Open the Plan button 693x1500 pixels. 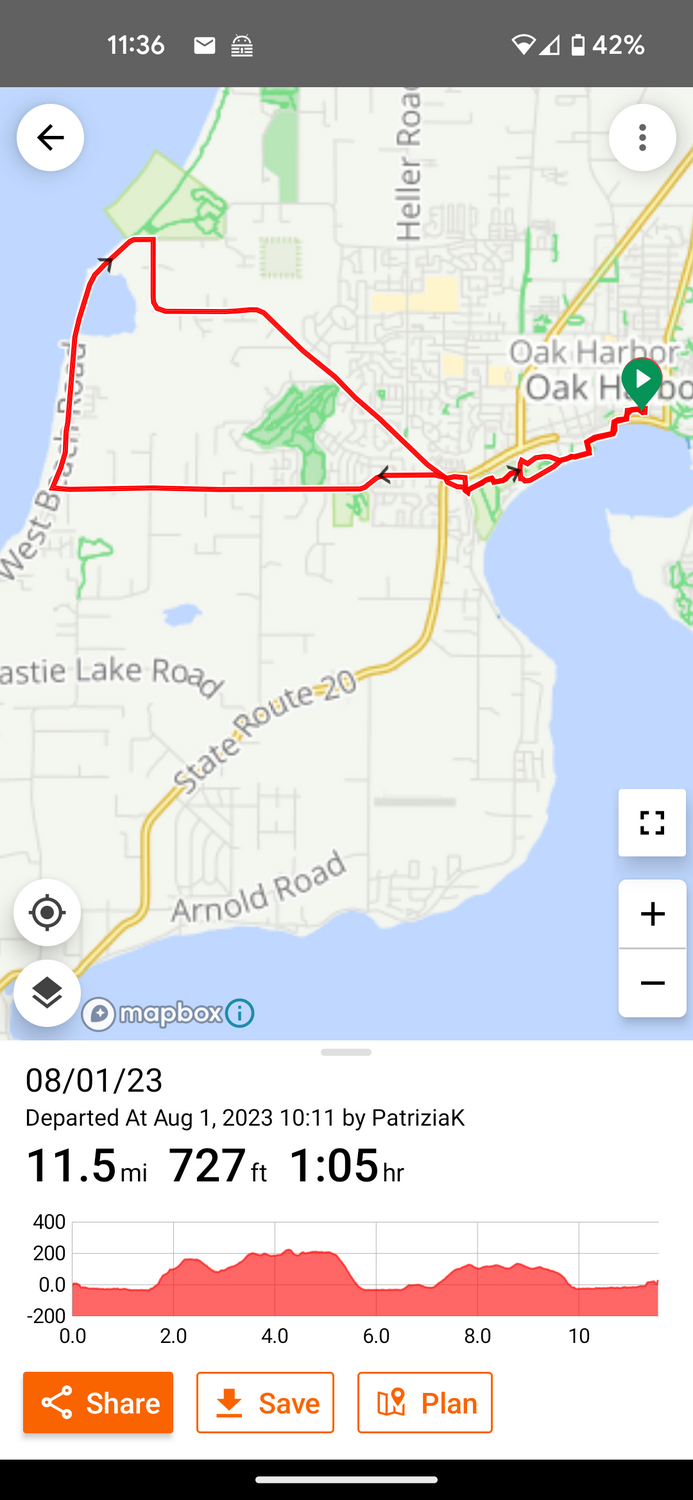click(x=425, y=1403)
